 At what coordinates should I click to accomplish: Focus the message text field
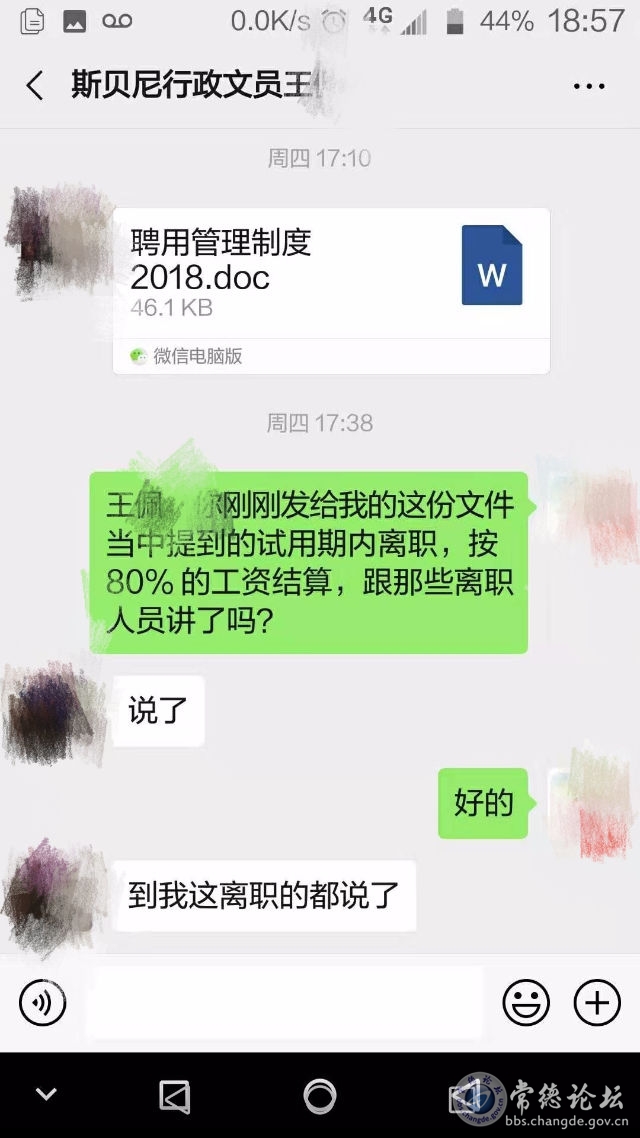click(285, 1003)
